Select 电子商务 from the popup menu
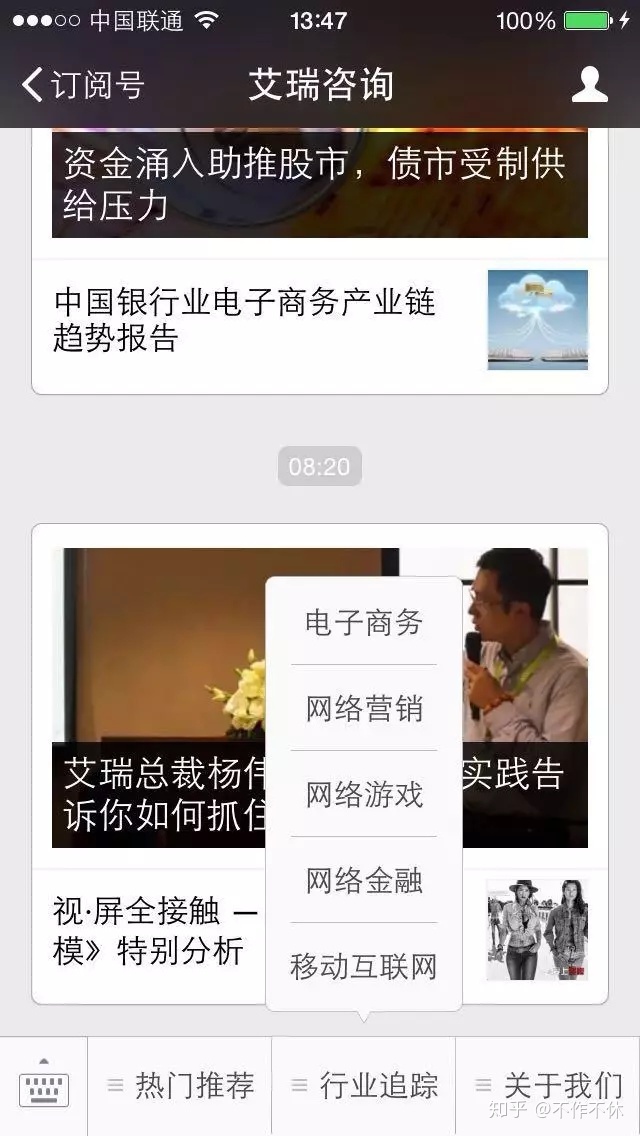Viewport: 640px width, 1136px height. 364,623
